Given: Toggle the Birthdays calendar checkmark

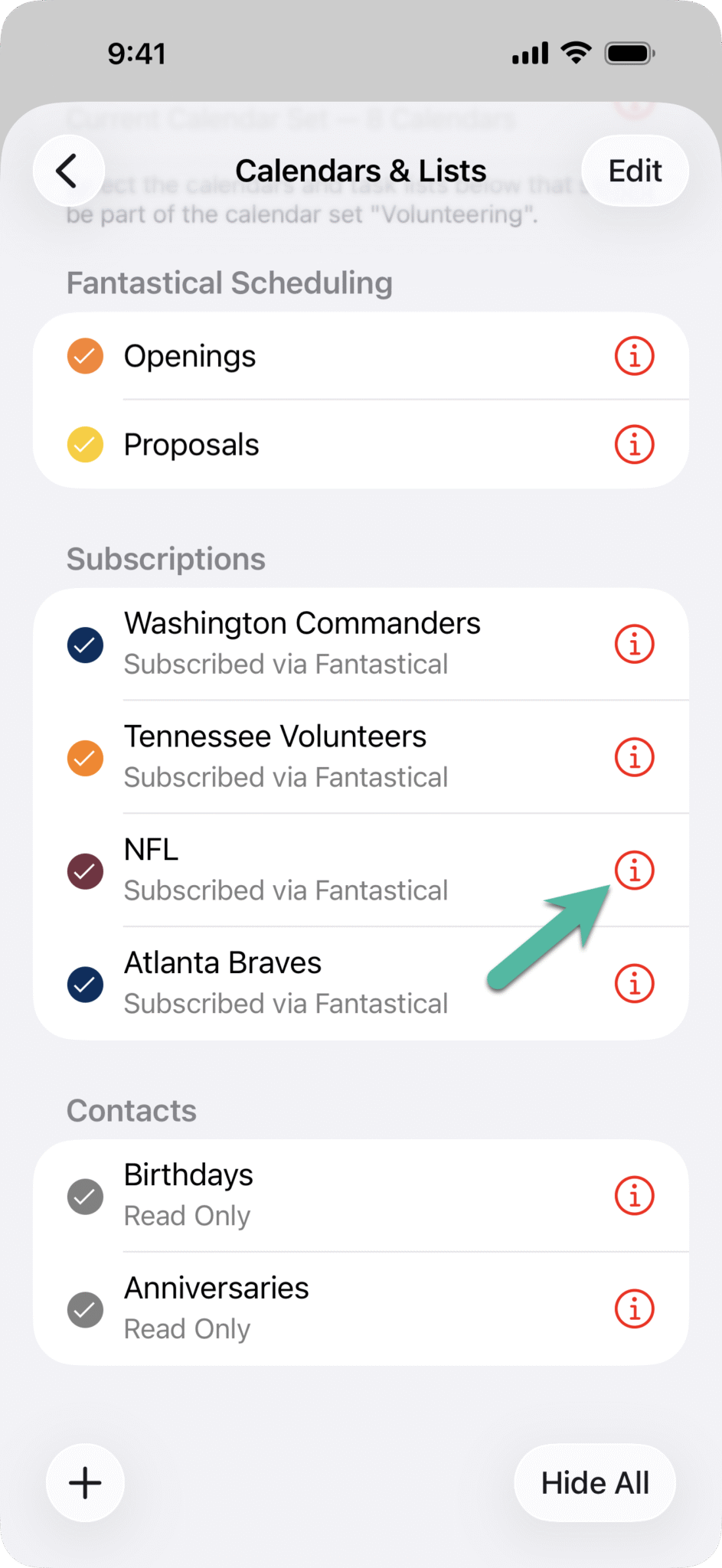Looking at the screenshot, I should [x=85, y=1196].
